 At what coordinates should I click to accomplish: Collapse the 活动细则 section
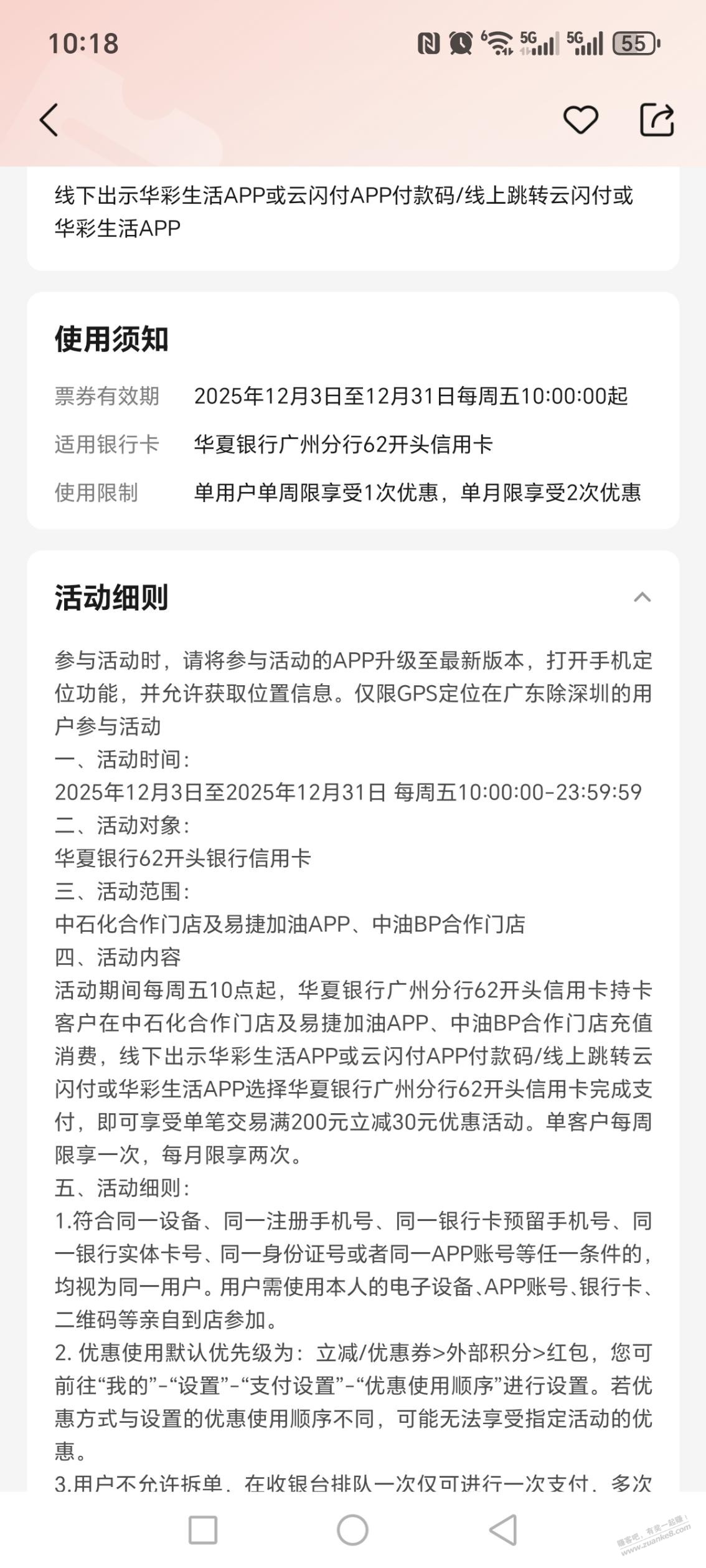(x=642, y=598)
